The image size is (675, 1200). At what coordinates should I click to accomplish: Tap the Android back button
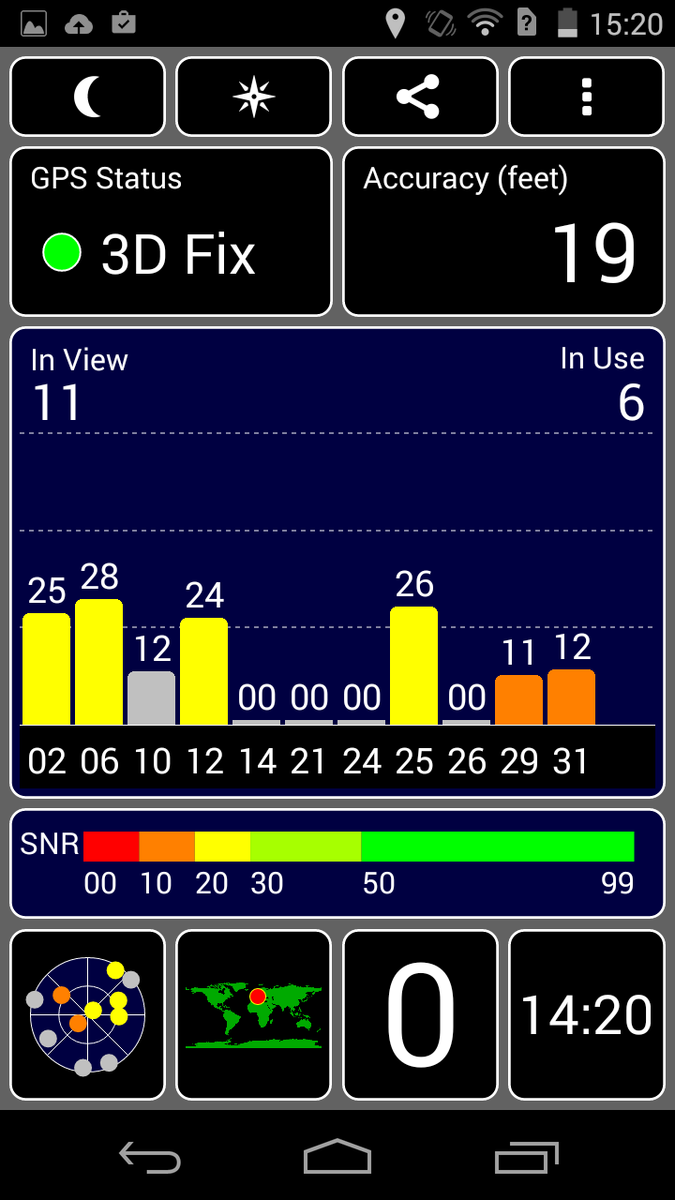tap(149, 1157)
